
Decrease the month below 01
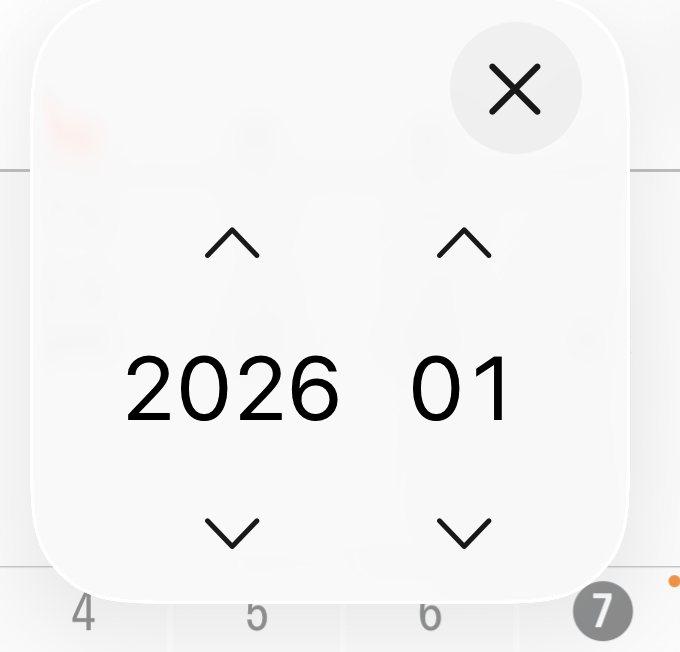click(464, 532)
